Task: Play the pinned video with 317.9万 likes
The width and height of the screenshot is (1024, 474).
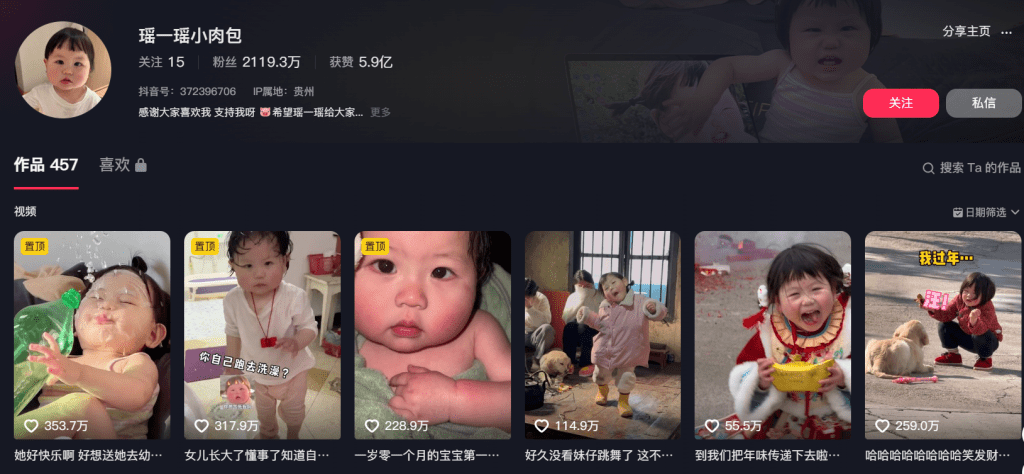Action: pyautogui.click(x=262, y=335)
